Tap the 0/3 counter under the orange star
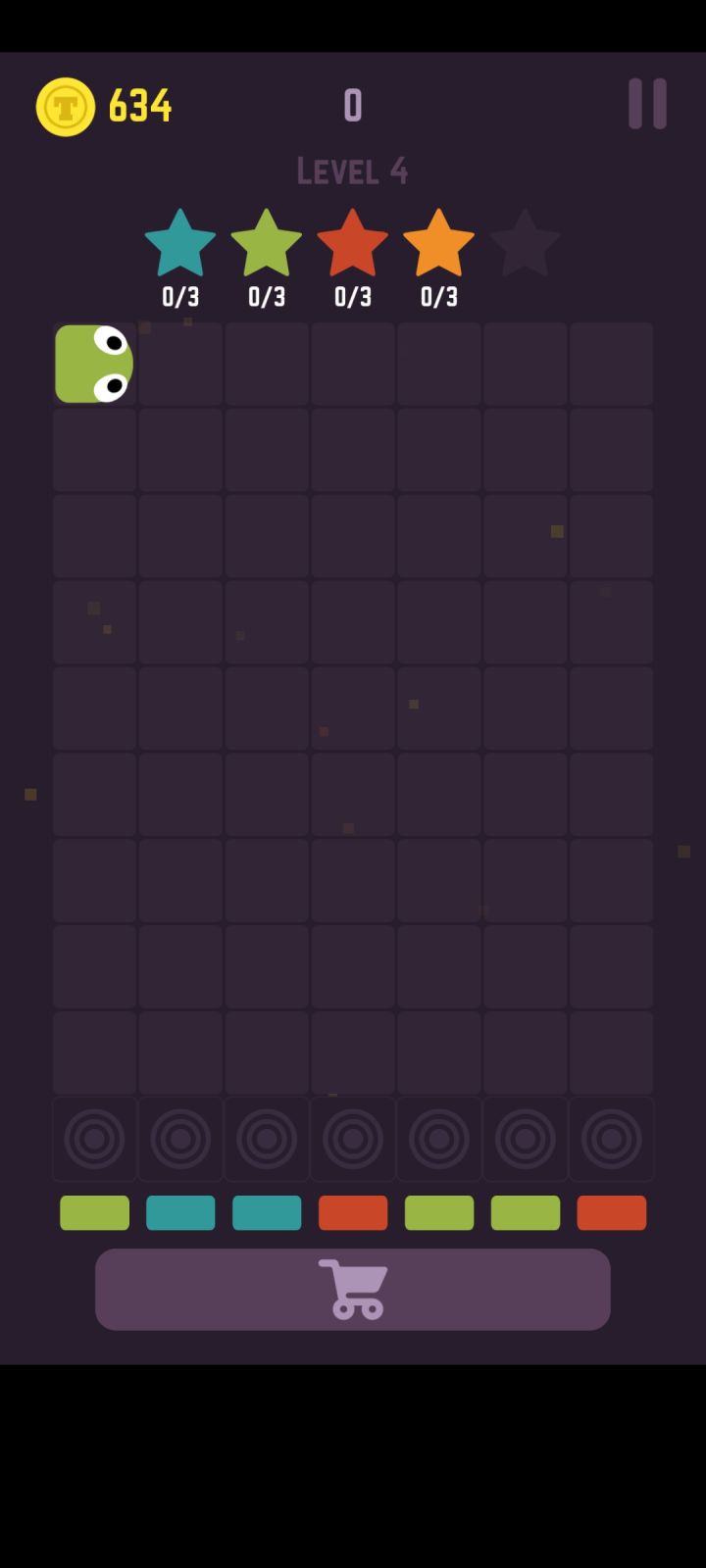Image resolution: width=706 pixels, height=1568 pixels. pos(438,296)
